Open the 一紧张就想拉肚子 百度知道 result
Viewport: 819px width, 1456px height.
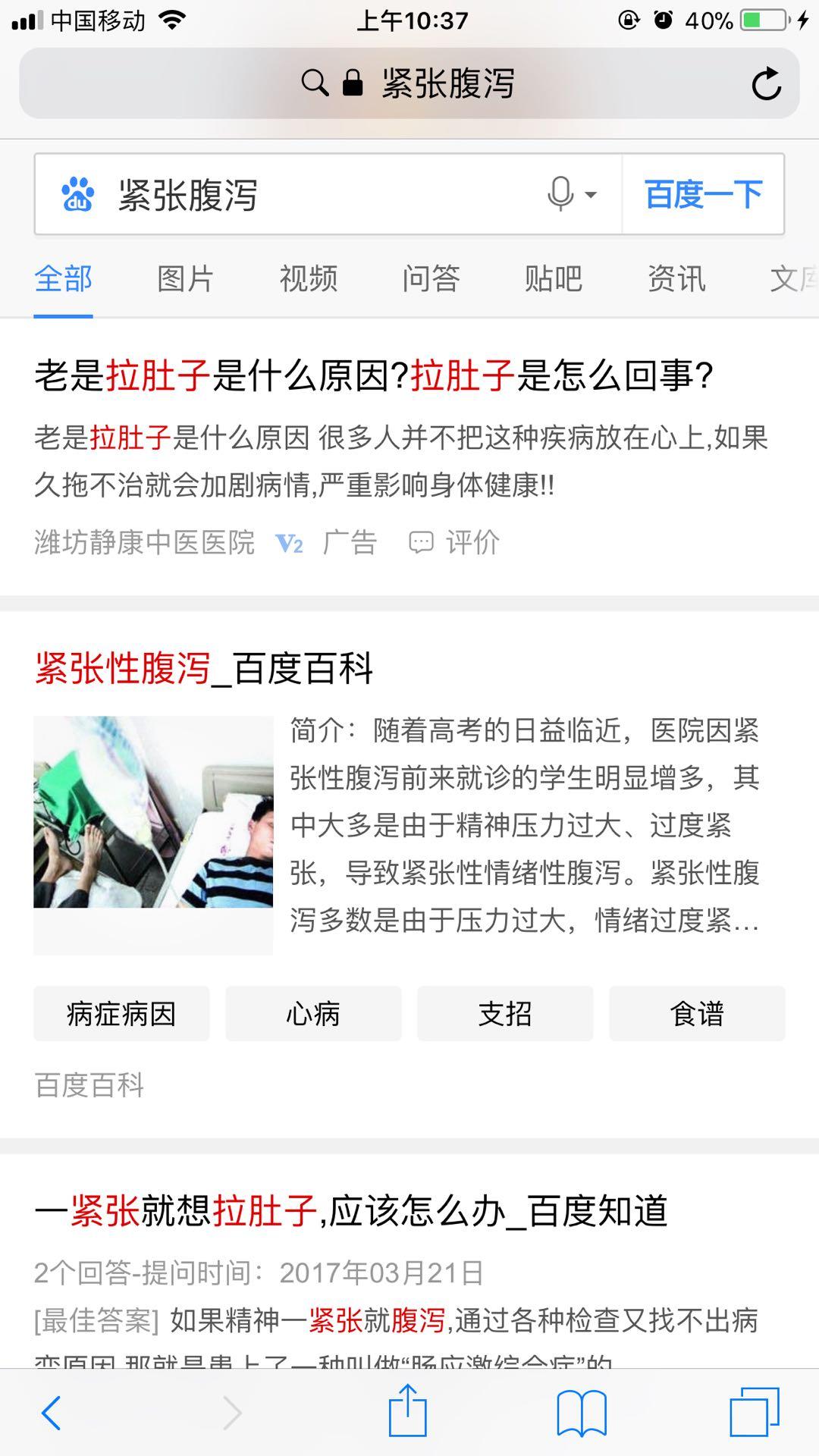(x=350, y=1211)
